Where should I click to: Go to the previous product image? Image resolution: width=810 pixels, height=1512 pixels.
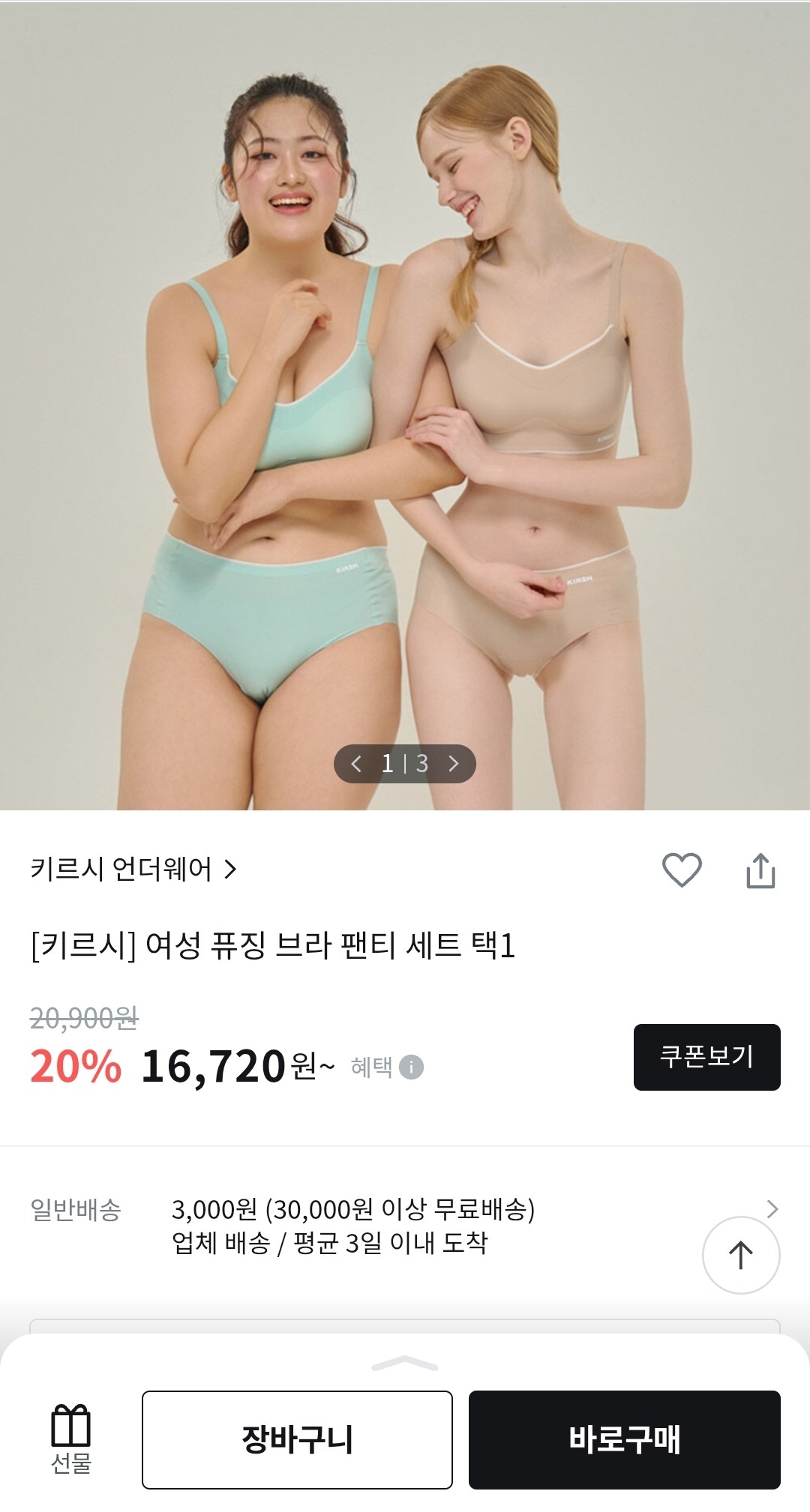pos(356,764)
